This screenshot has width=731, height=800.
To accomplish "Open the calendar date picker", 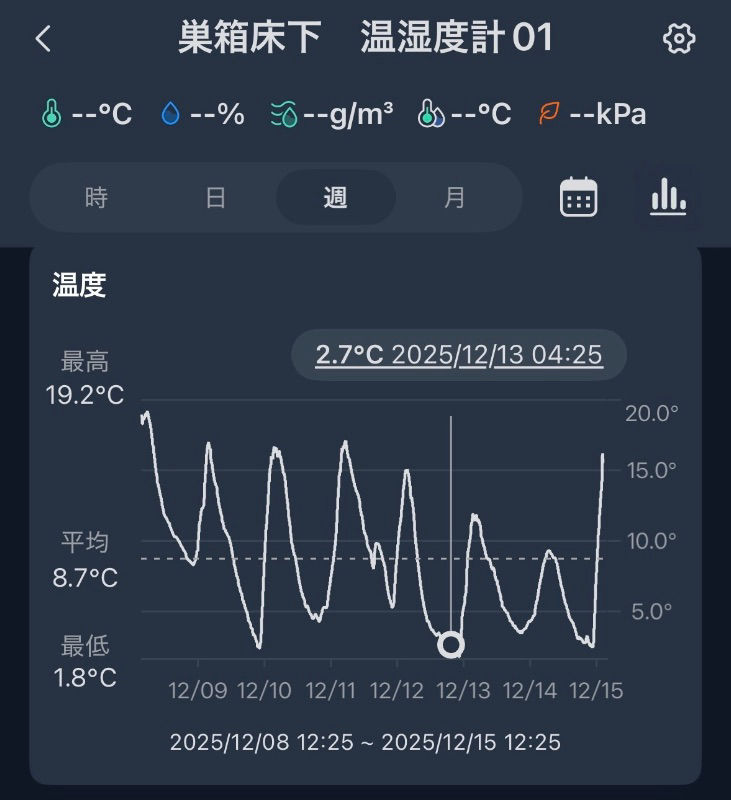I will click(578, 197).
